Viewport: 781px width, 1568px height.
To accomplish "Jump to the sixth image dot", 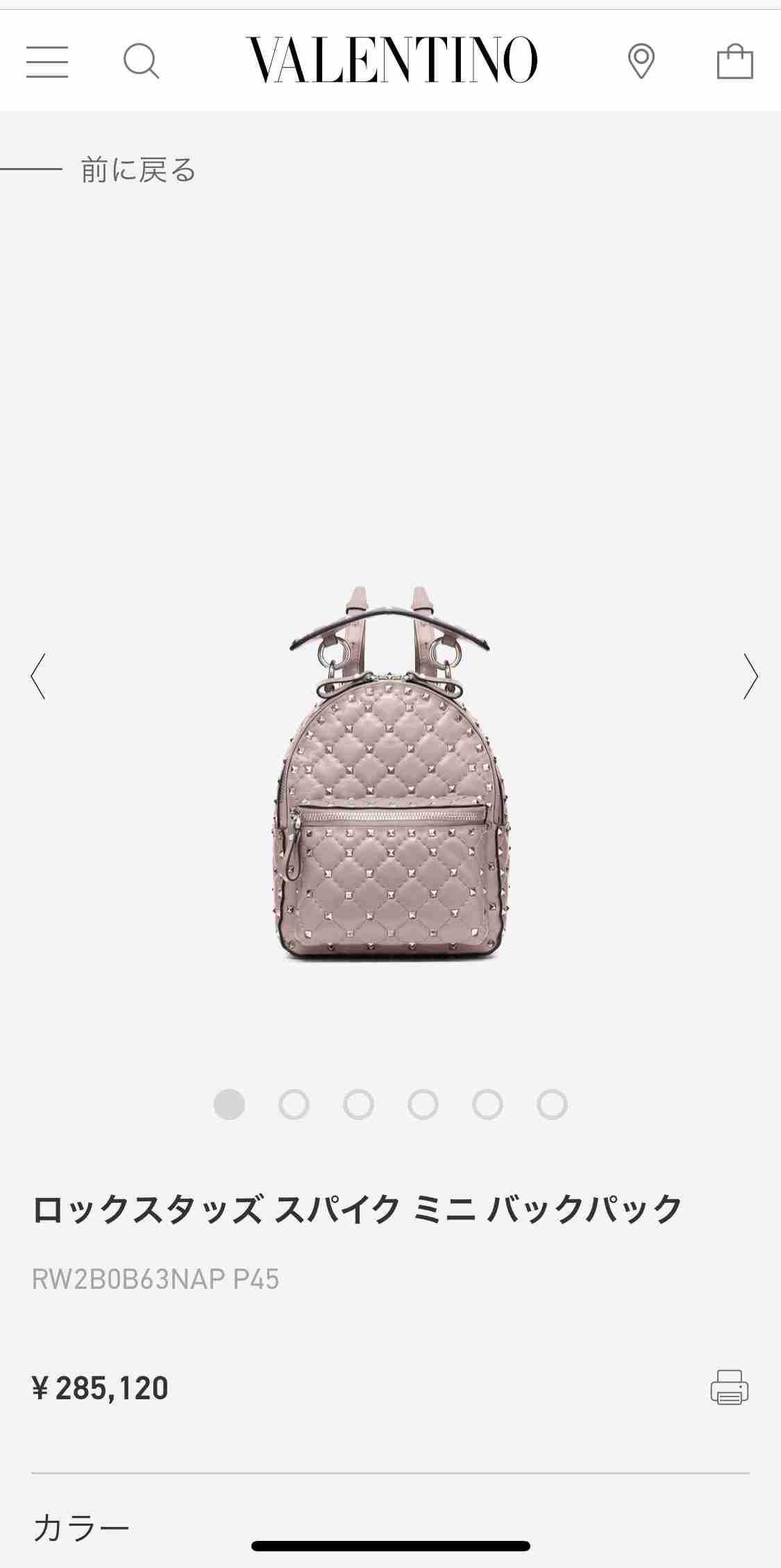I will click(552, 1104).
